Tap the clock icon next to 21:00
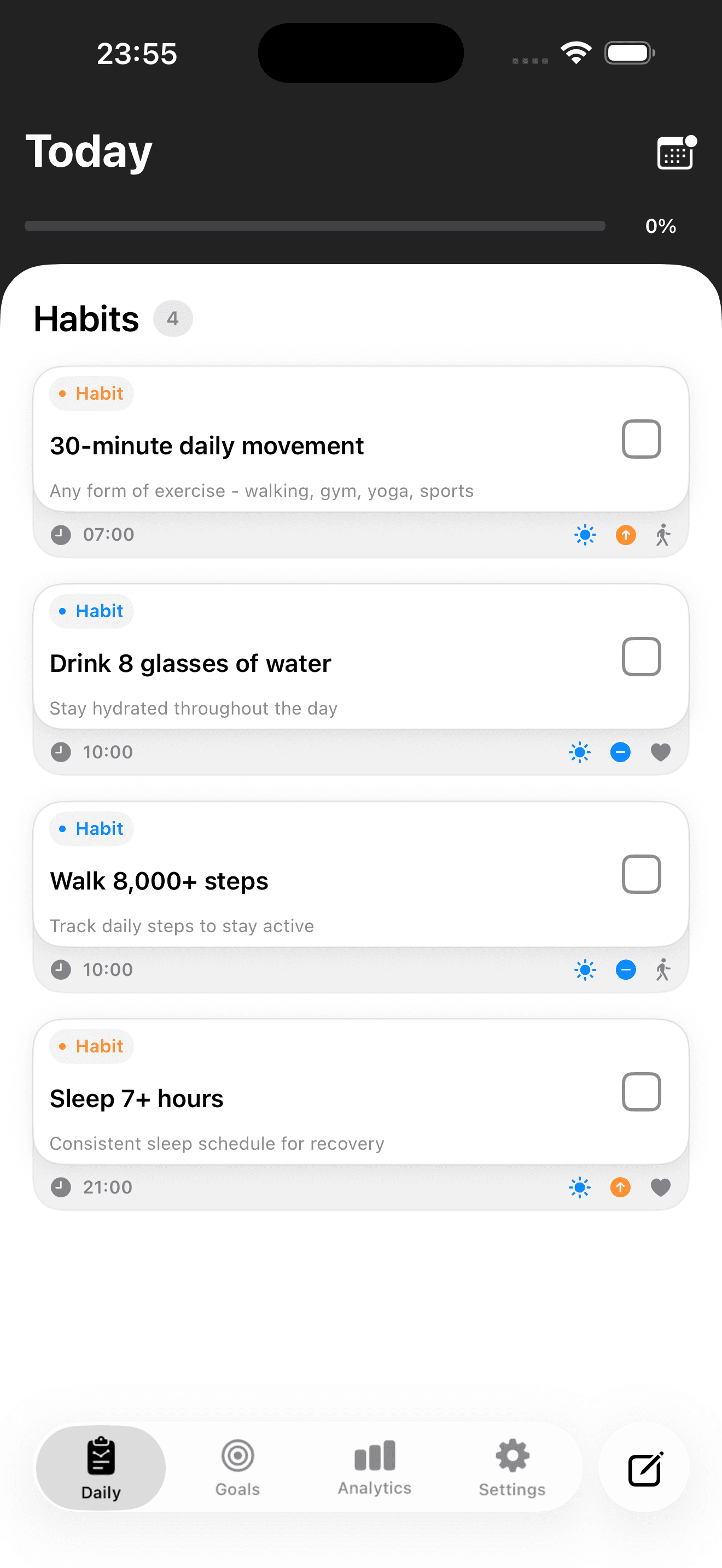The width and height of the screenshot is (722, 1568). pyautogui.click(x=61, y=1187)
